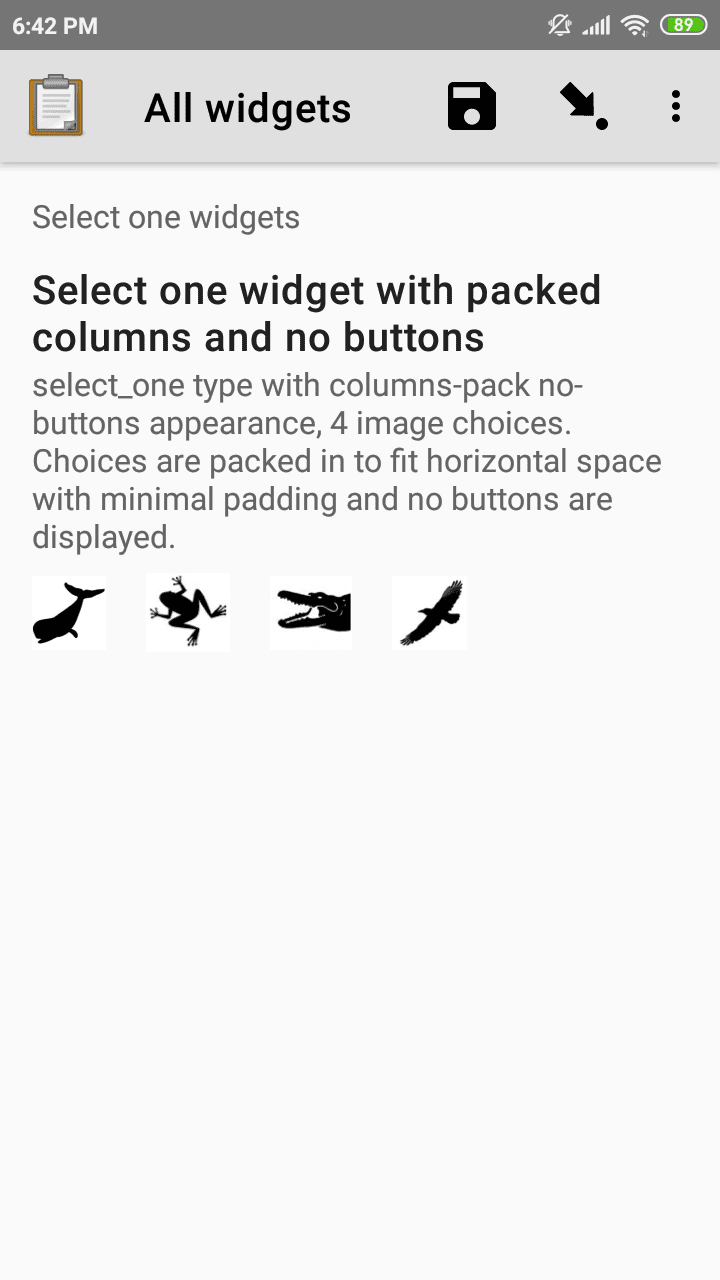Pick the eagle image choice
This screenshot has width=720, height=1280.
click(x=430, y=612)
